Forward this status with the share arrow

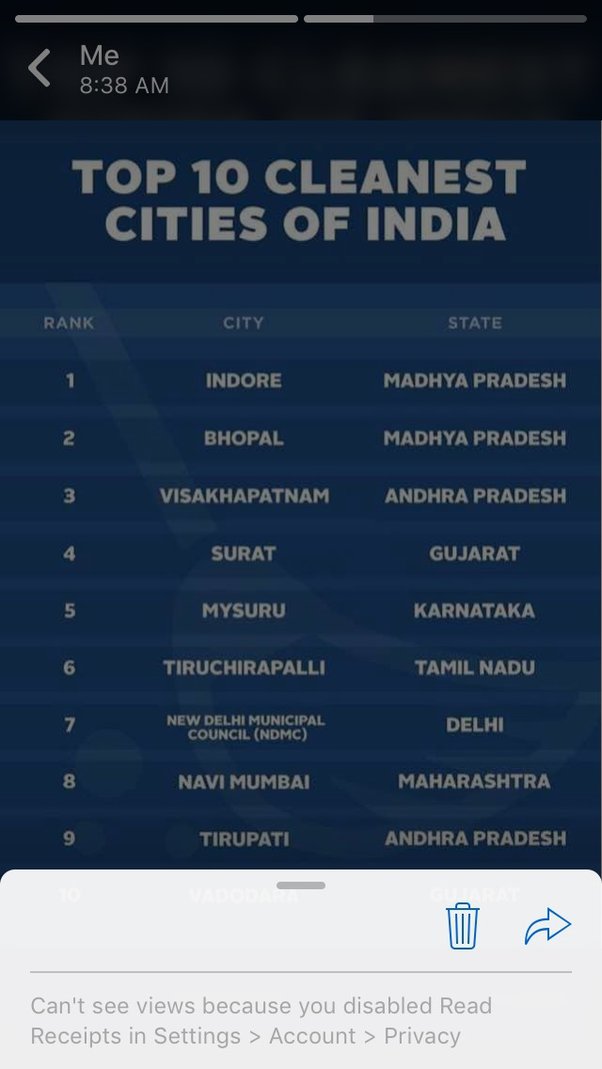[547, 926]
